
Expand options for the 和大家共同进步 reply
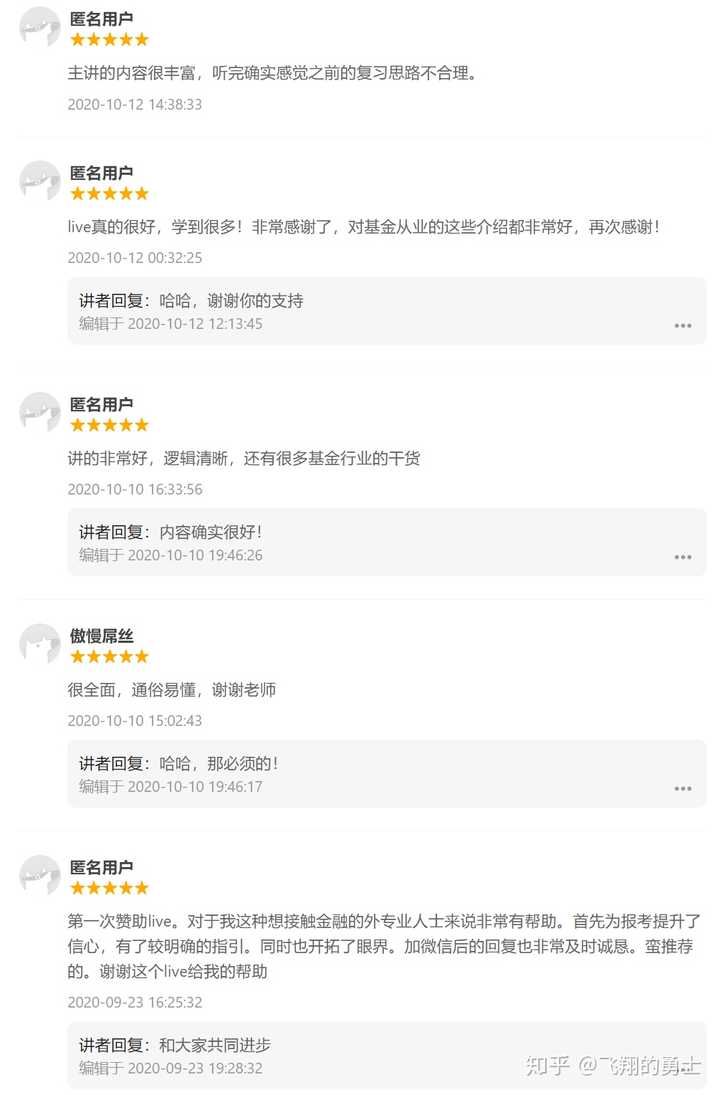683,1077
